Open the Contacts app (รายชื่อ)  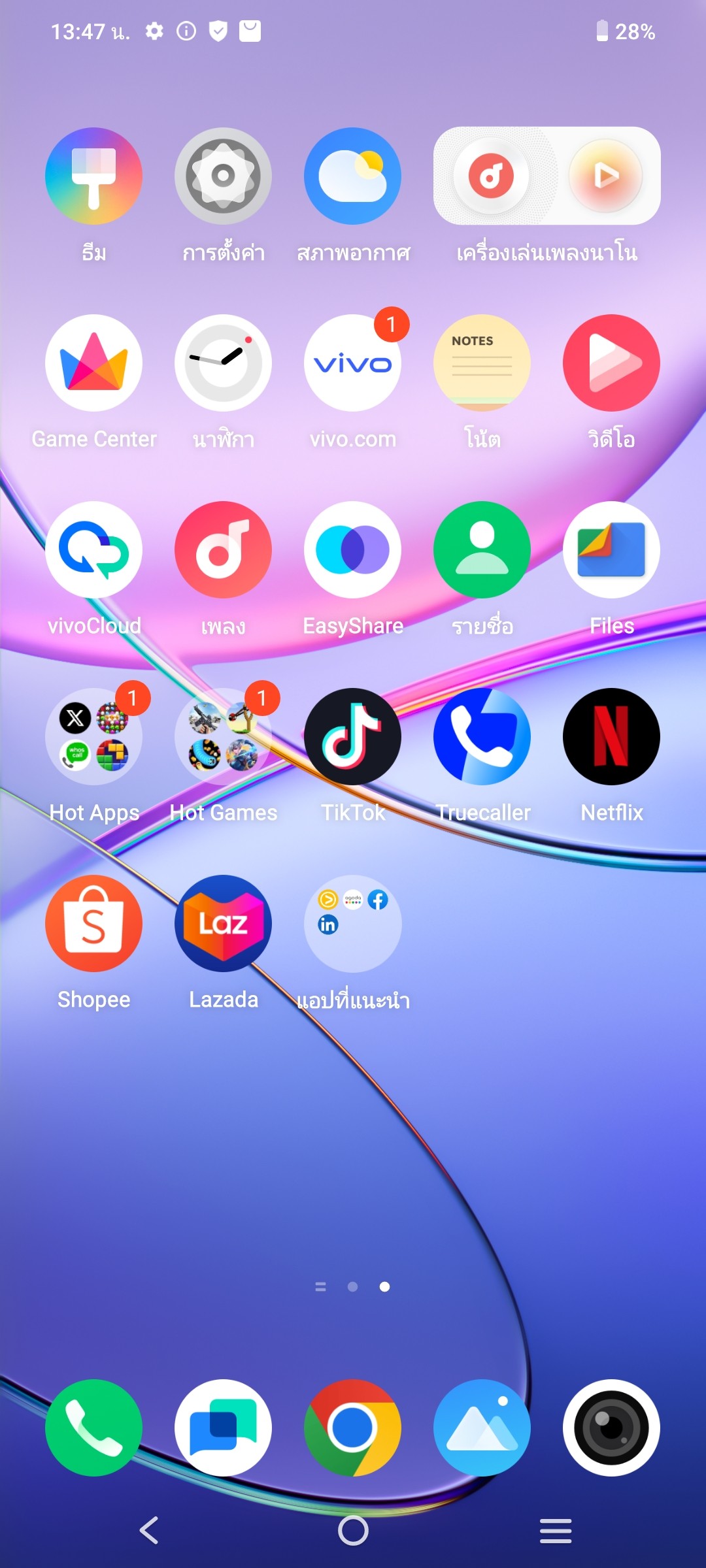pyautogui.click(x=482, y=550)
